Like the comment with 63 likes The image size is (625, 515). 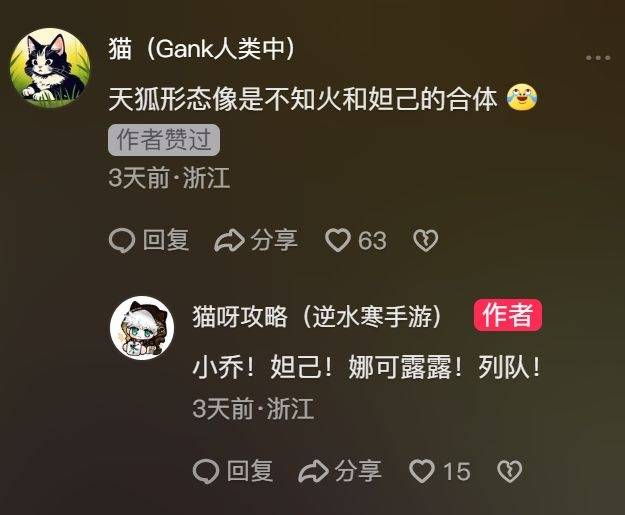tap(356, 240)
